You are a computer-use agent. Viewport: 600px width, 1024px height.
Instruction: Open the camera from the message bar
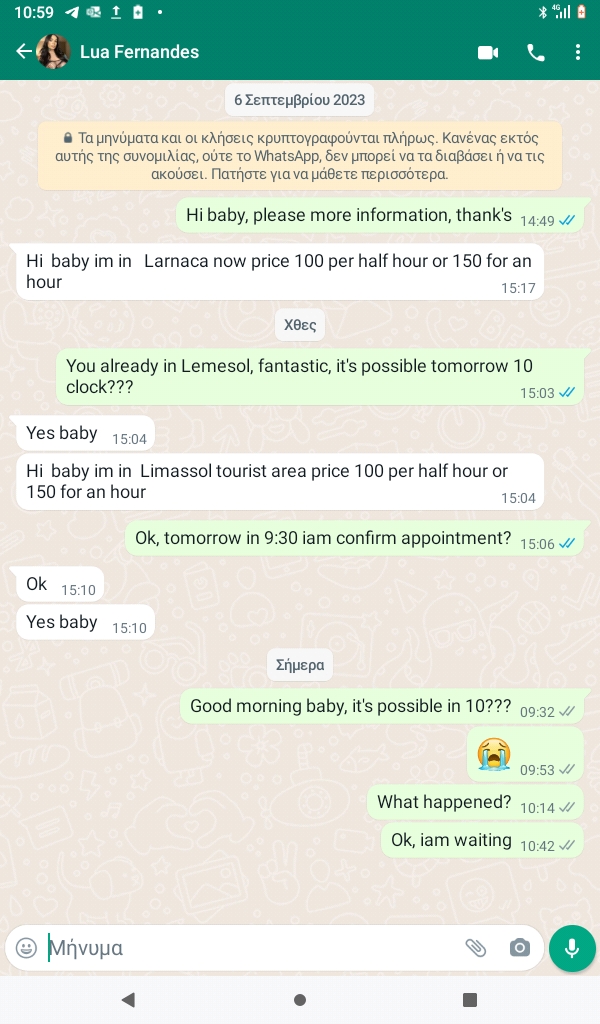click(x=520, y=948)
